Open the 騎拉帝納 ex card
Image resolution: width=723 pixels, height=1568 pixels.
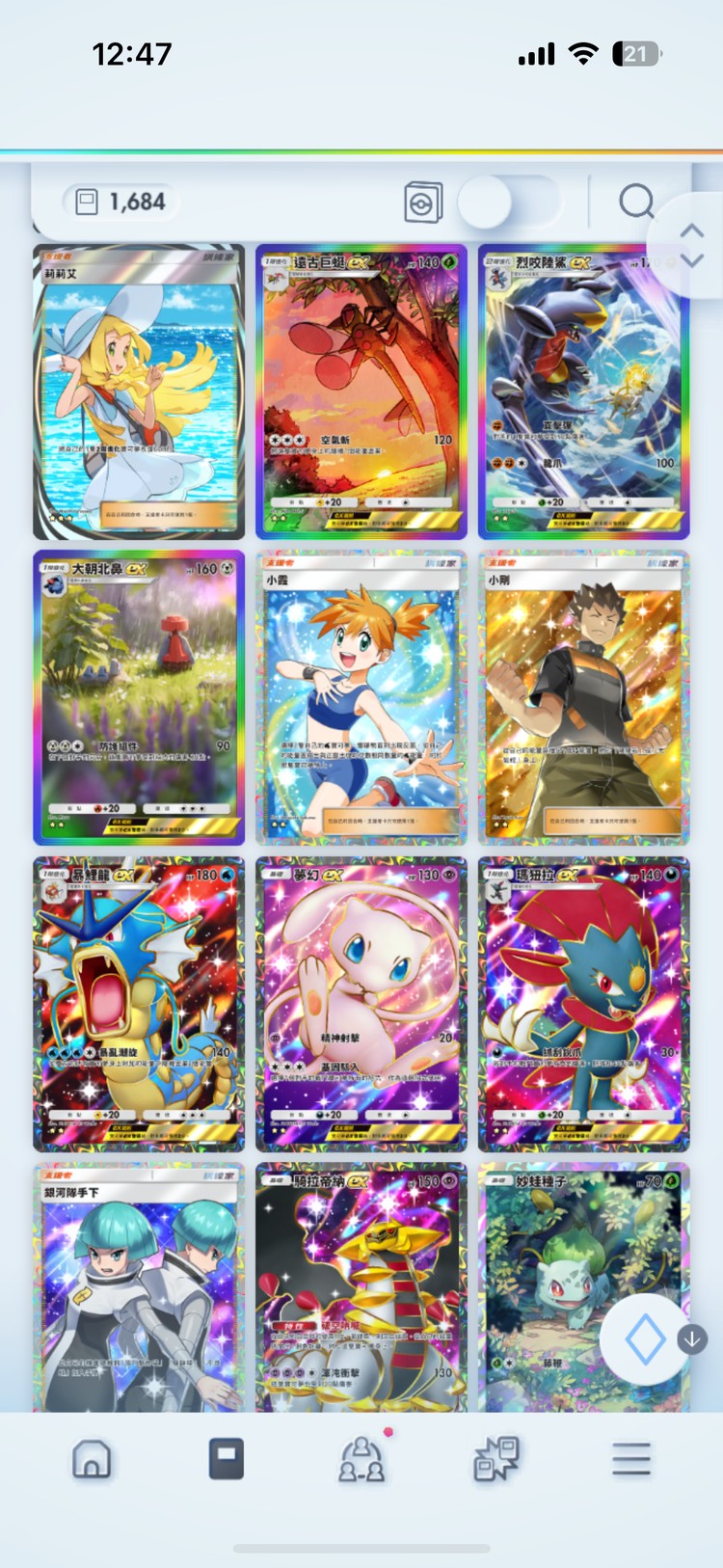(x=361, y=1287)
